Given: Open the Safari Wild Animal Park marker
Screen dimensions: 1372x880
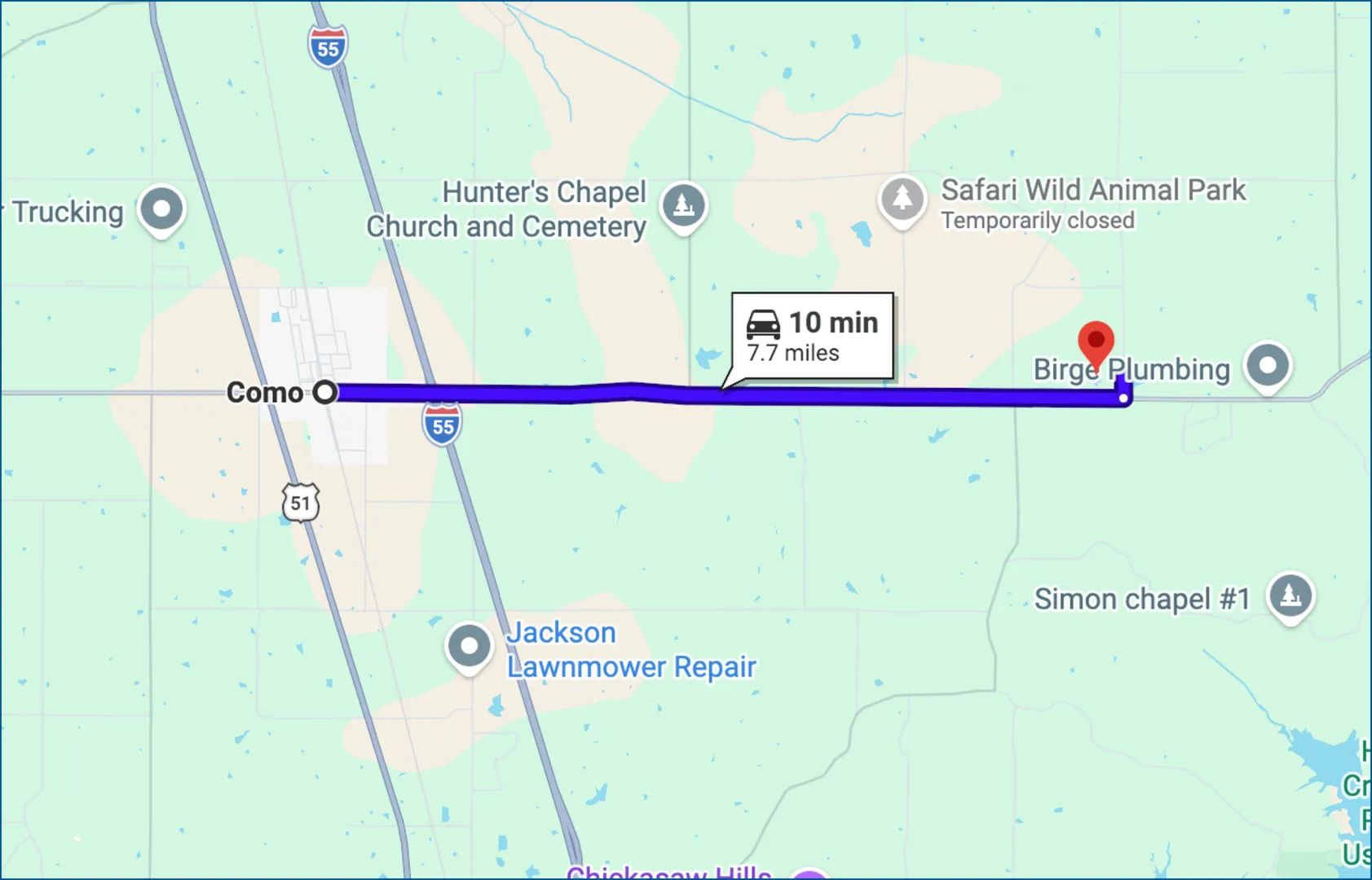Looking at the screenshot, I should pyautogui.click(x=902, y=199).
